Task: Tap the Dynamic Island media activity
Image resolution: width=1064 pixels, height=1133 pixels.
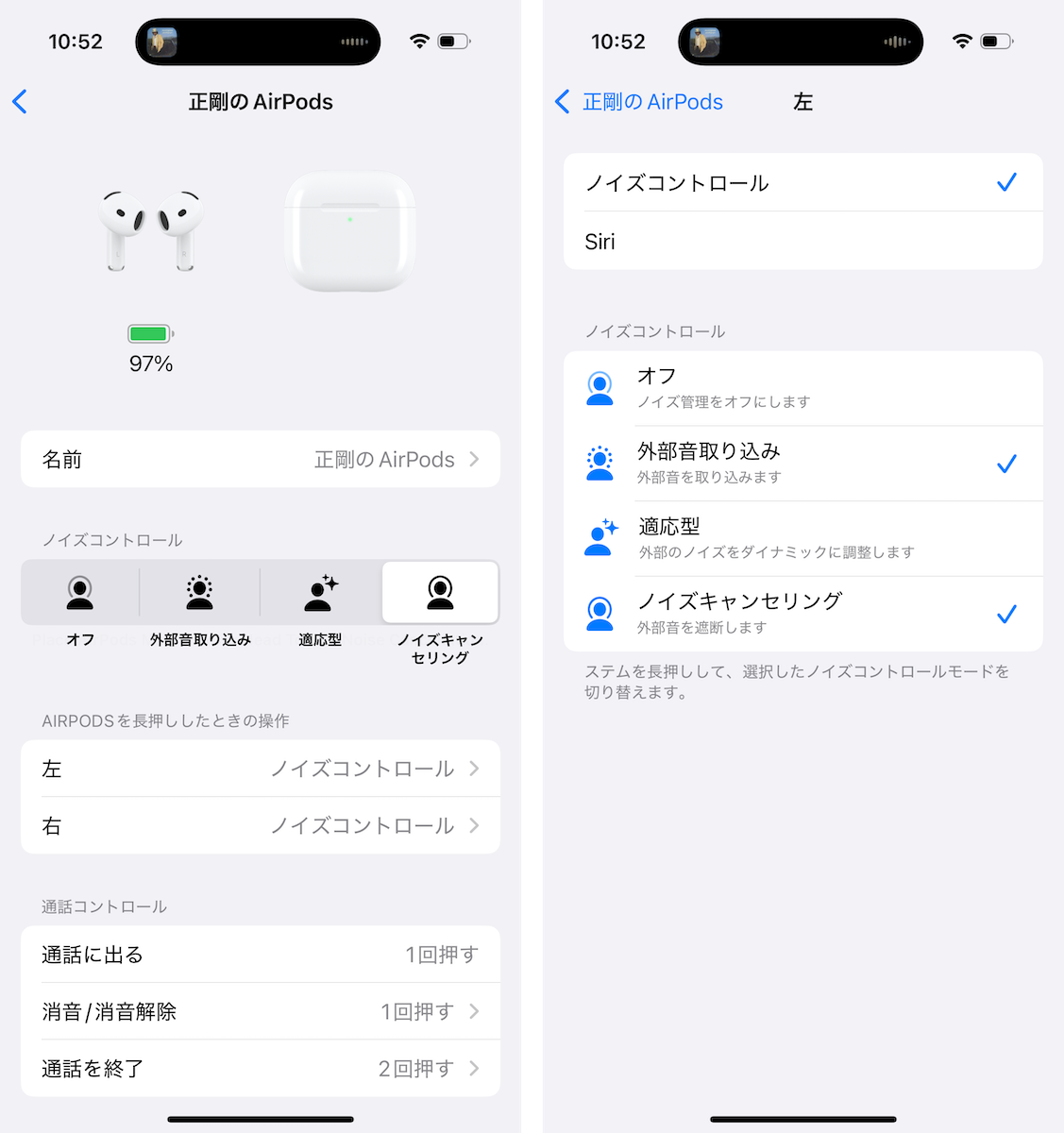Action: tap(258, 42)
